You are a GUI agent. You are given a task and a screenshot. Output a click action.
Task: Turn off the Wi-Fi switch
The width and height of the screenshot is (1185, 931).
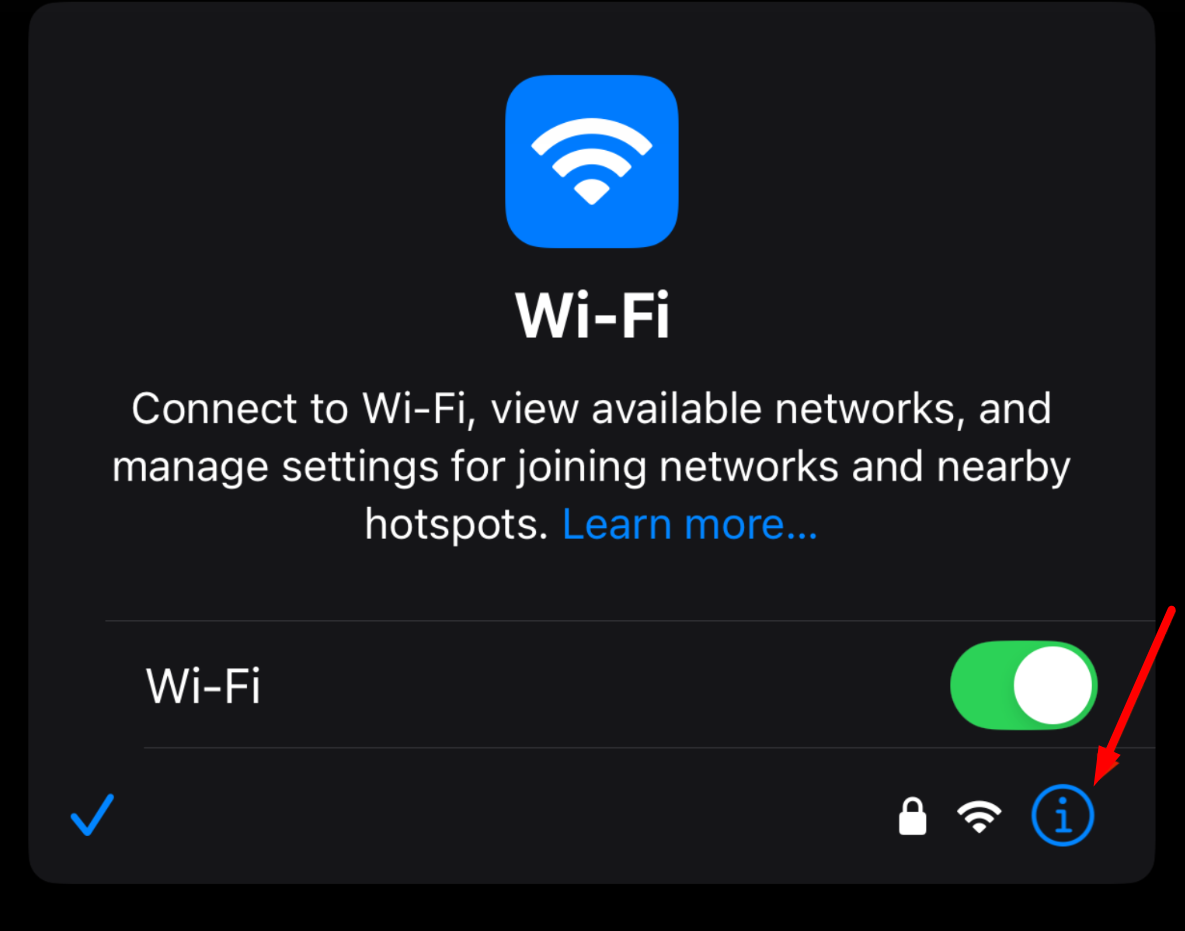[1023, 686]
